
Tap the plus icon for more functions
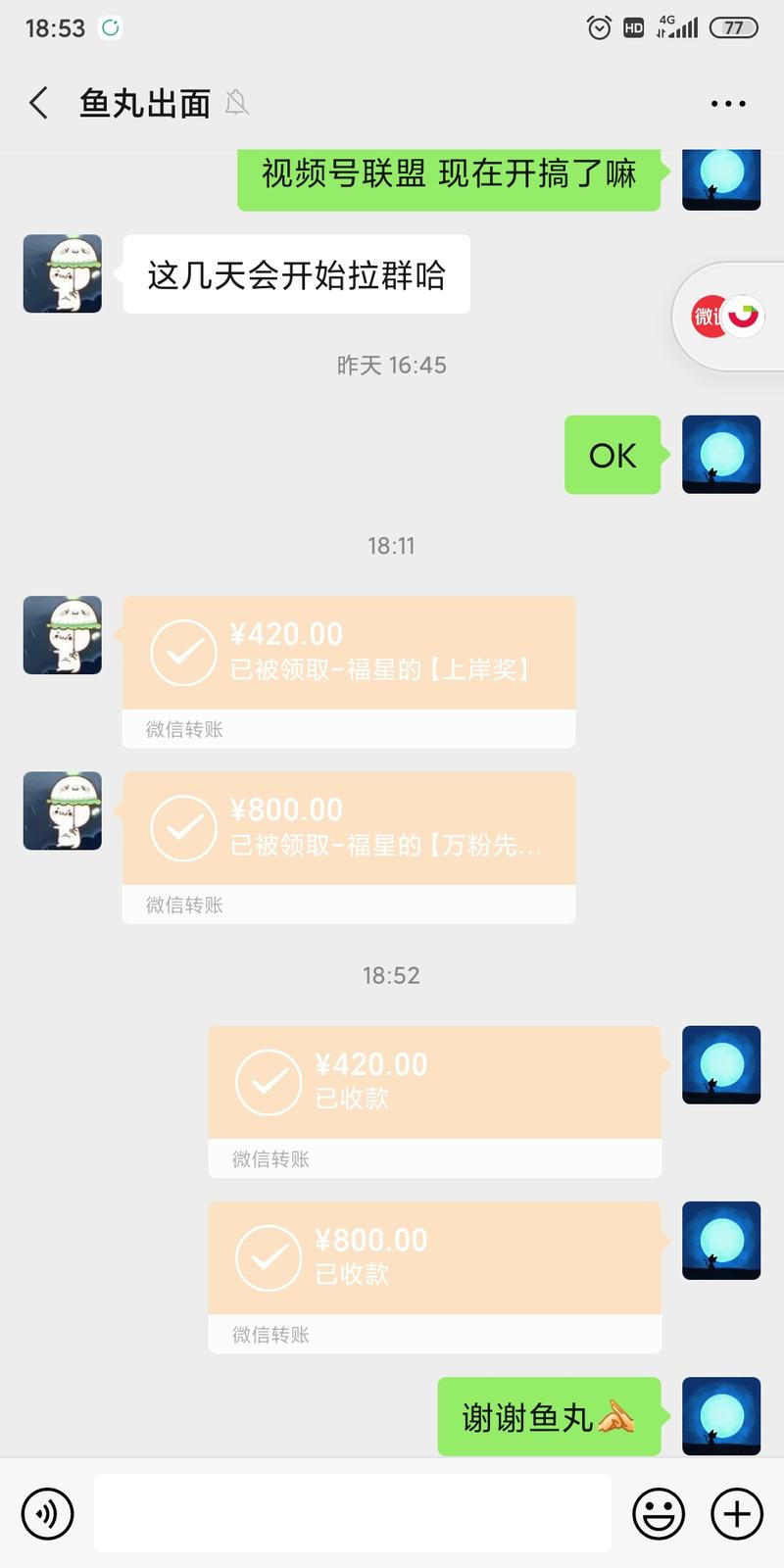point(736,1513)
